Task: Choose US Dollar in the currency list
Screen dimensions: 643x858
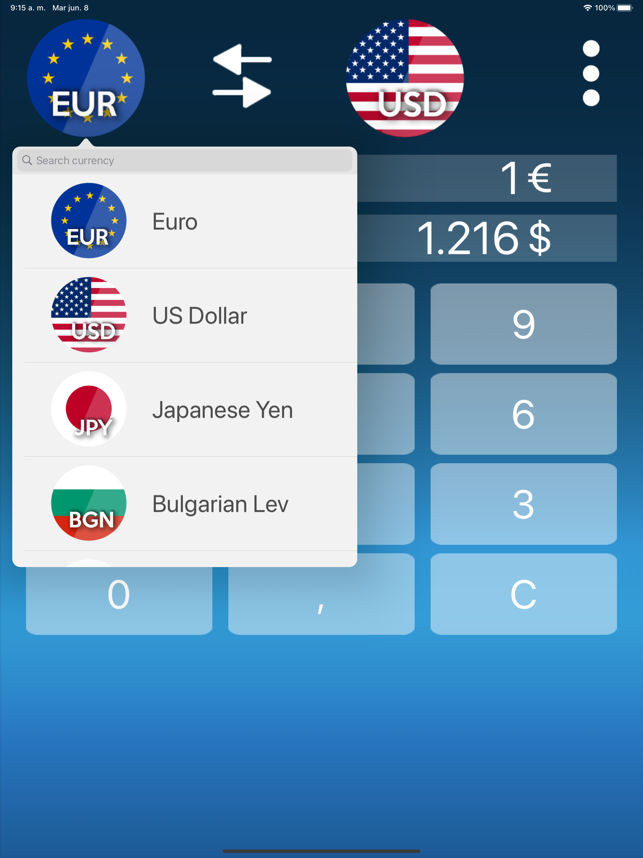Action: pos(185,315)
